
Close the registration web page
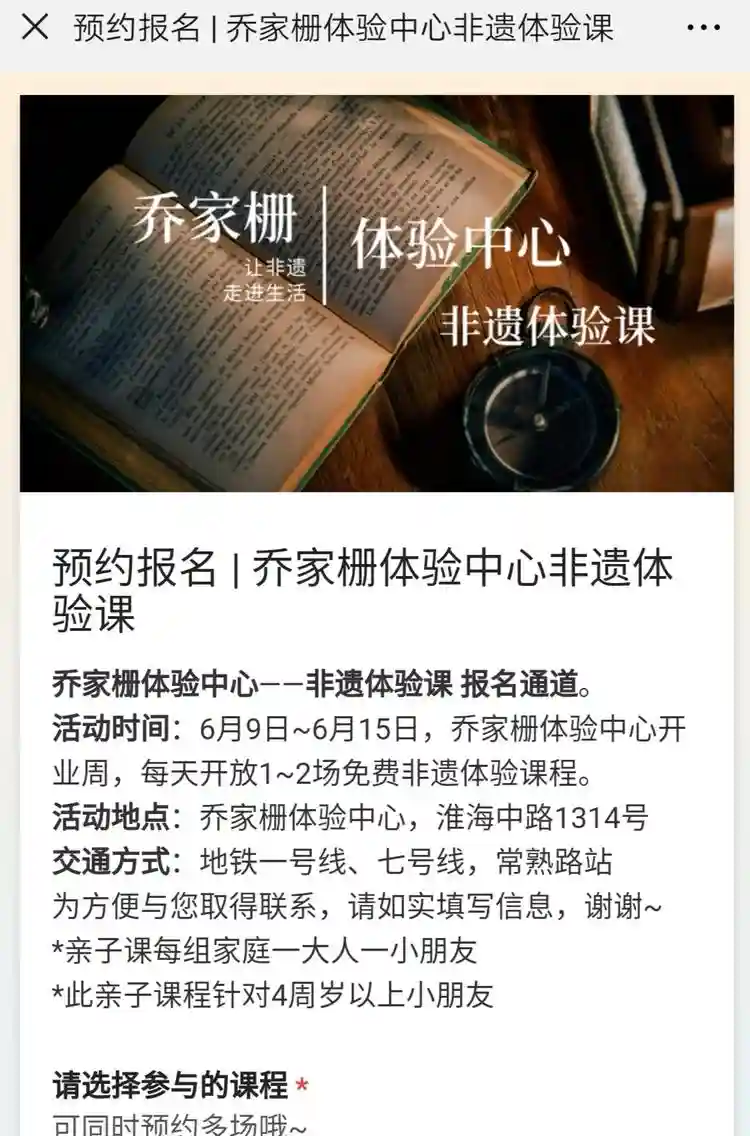(x=35, y=28)
